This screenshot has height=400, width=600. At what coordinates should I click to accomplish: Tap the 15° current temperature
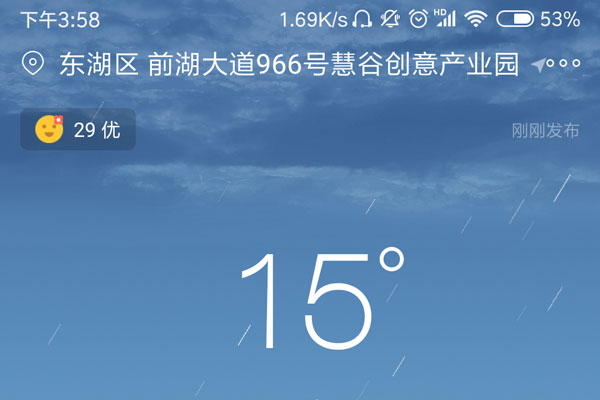(320, 298)
